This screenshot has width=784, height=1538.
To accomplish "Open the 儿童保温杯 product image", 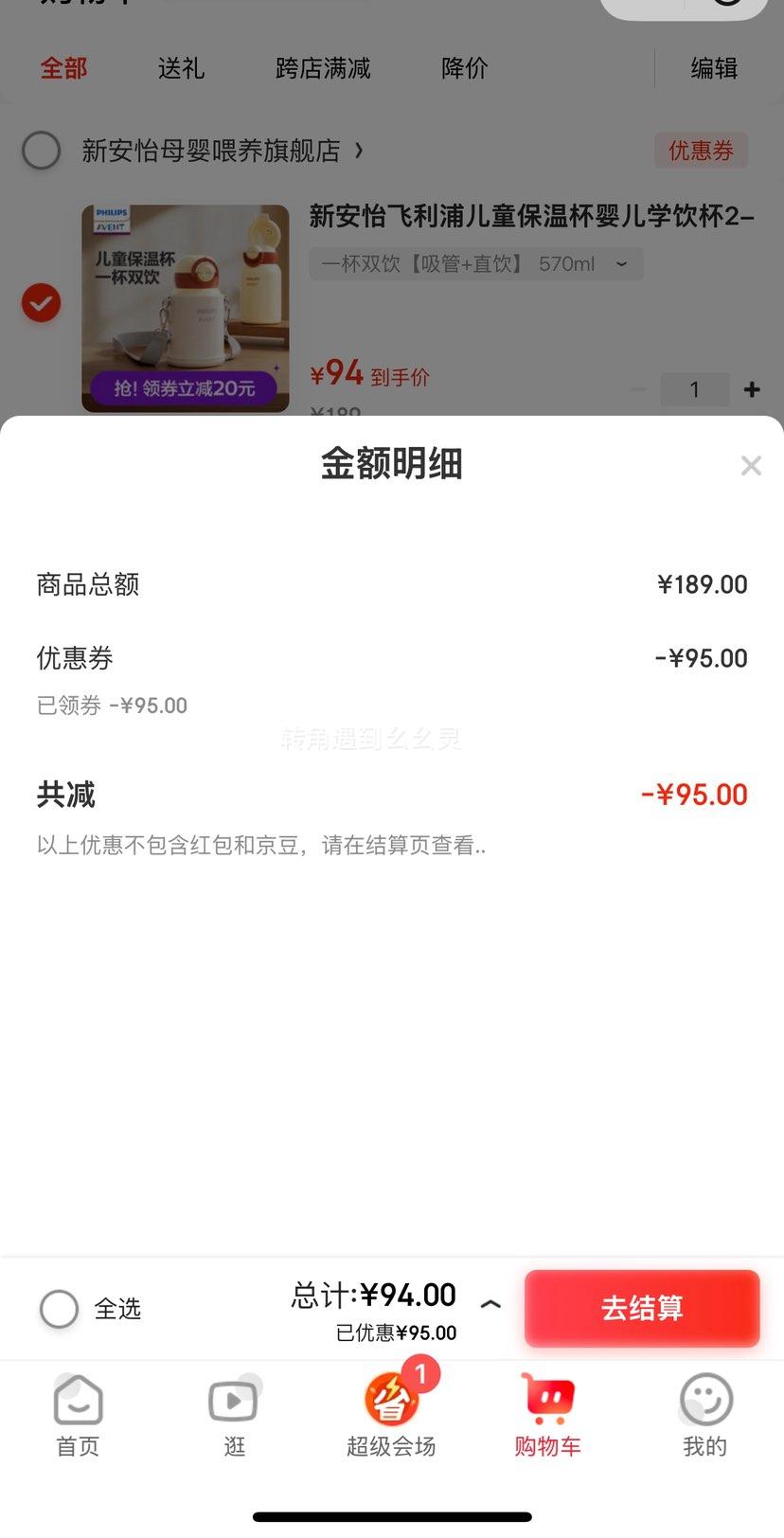I will (186, 309).
